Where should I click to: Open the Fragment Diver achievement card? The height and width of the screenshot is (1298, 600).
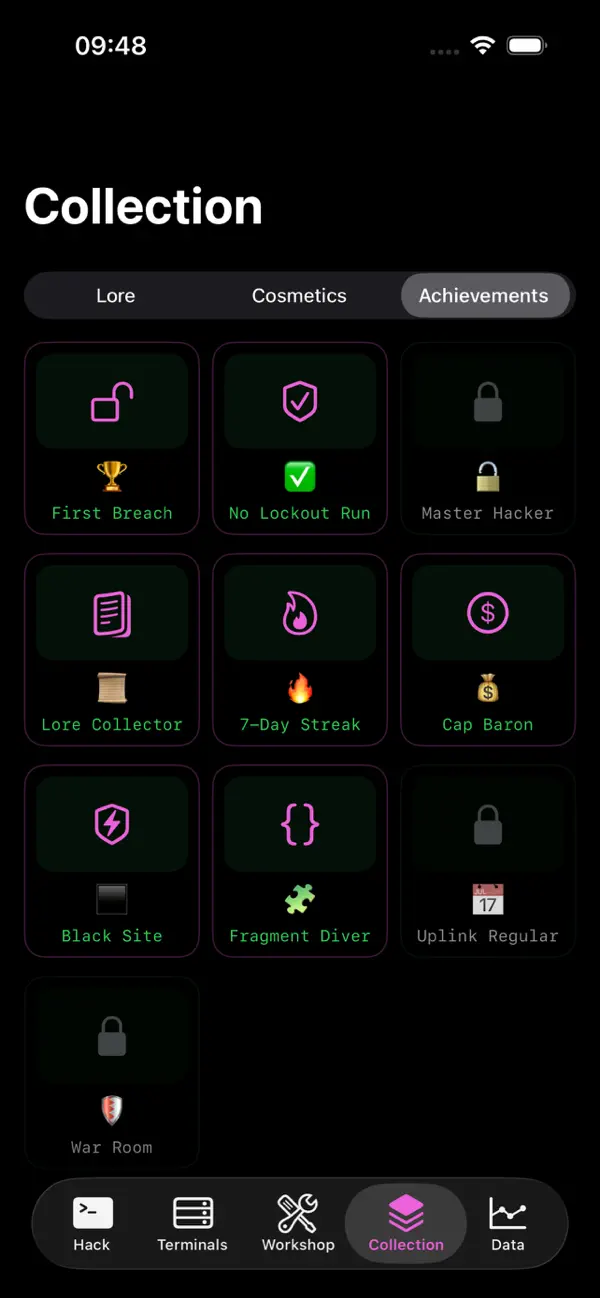300,861
